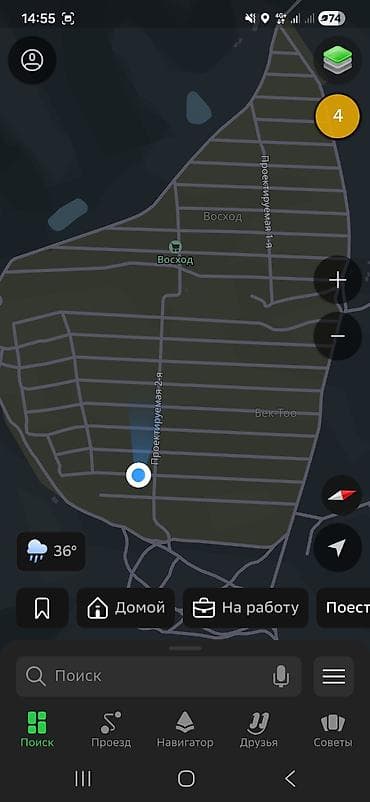The image size is (370, 802).
Task: Center map on my location arrow
Action: tap(337, 547)
